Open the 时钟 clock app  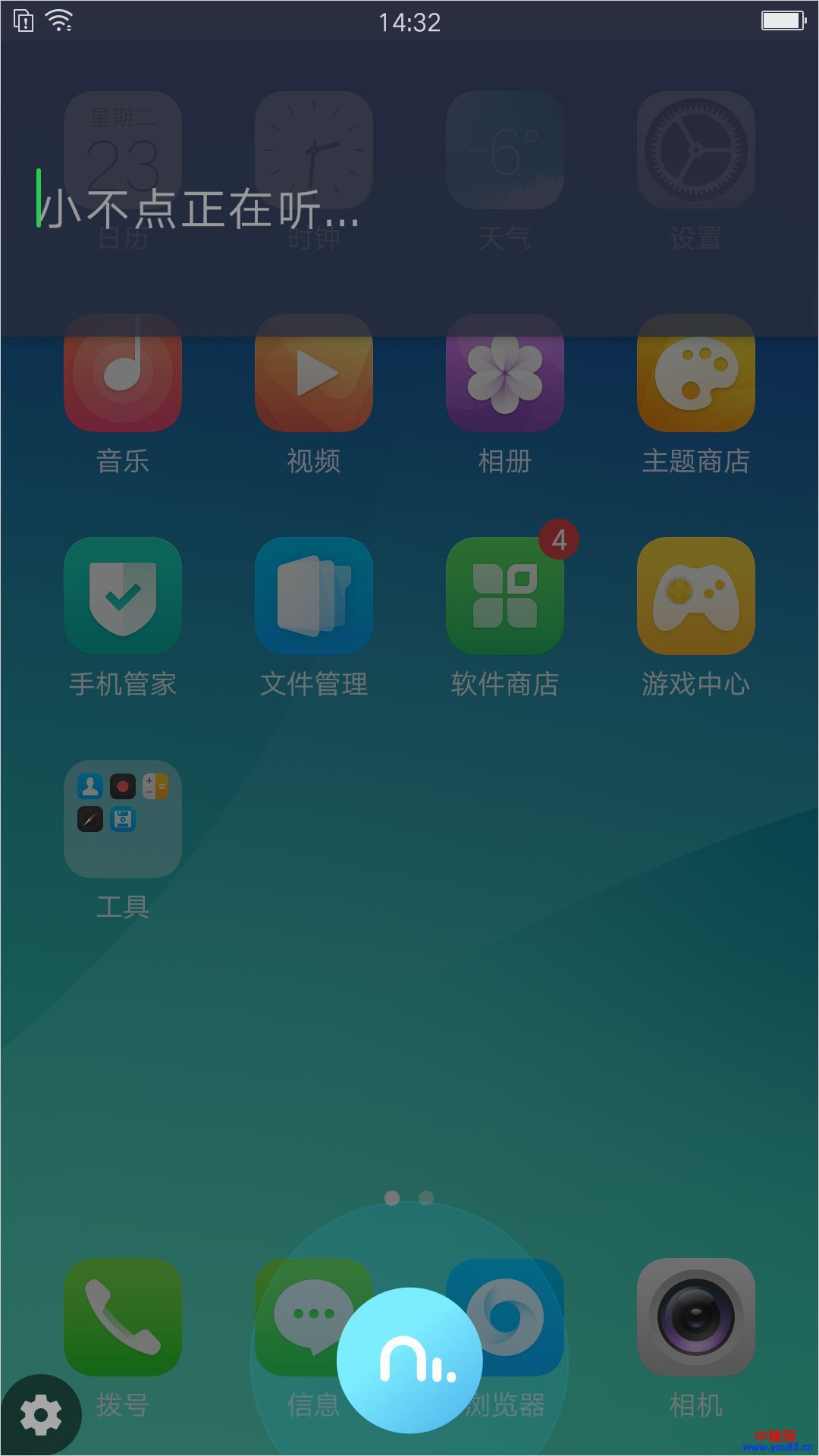click(314, 149)
